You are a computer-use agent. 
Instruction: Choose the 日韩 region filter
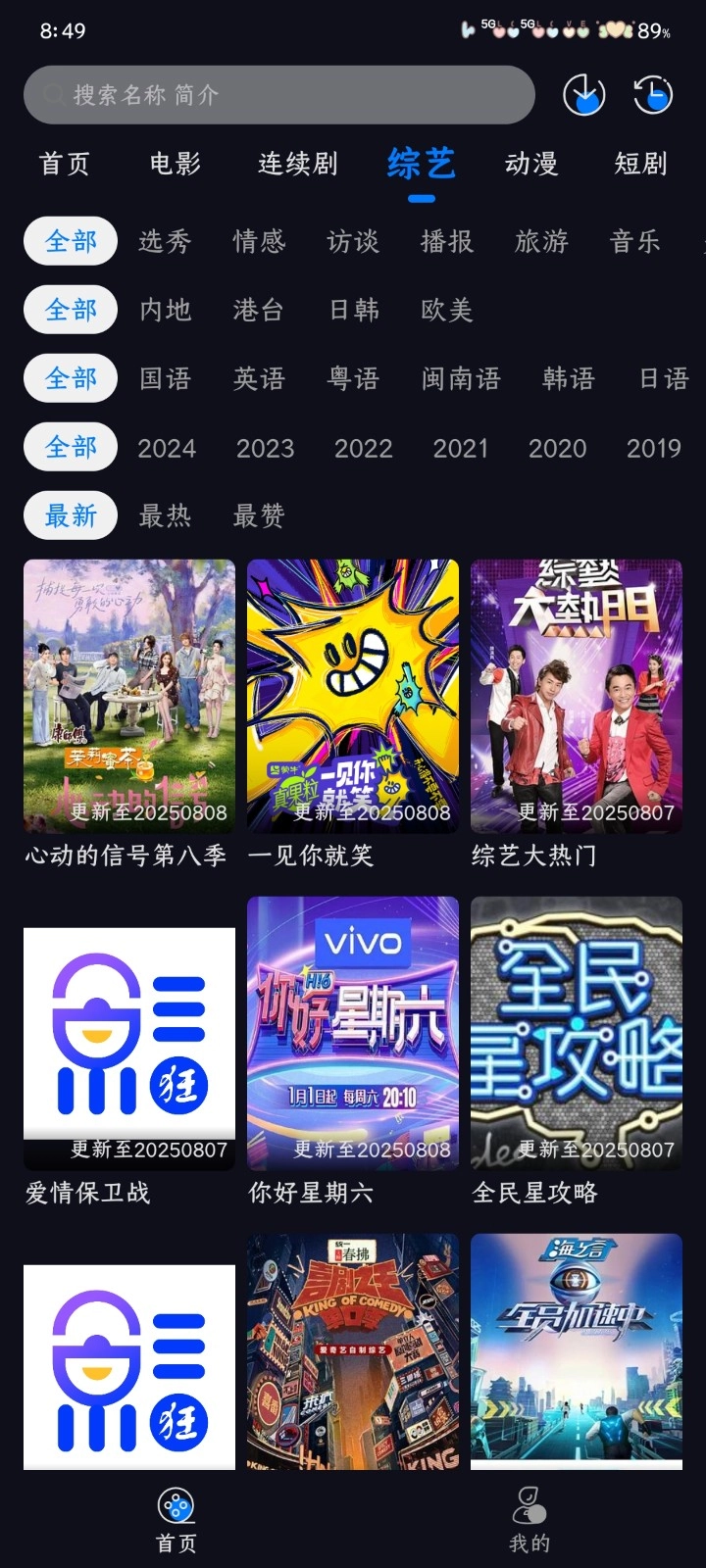point(353,310)
